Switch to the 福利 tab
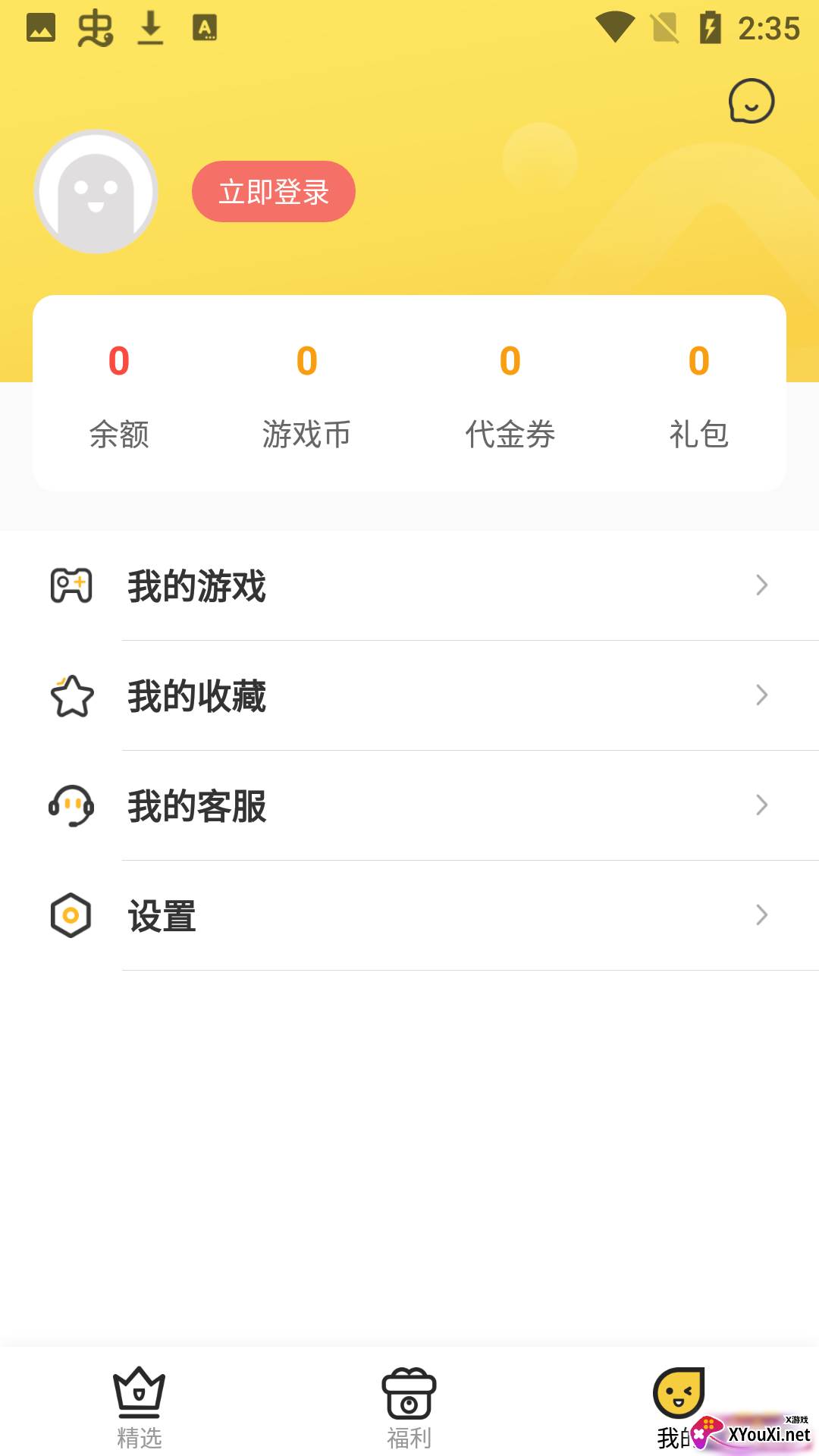 [x=409, y=1406]
